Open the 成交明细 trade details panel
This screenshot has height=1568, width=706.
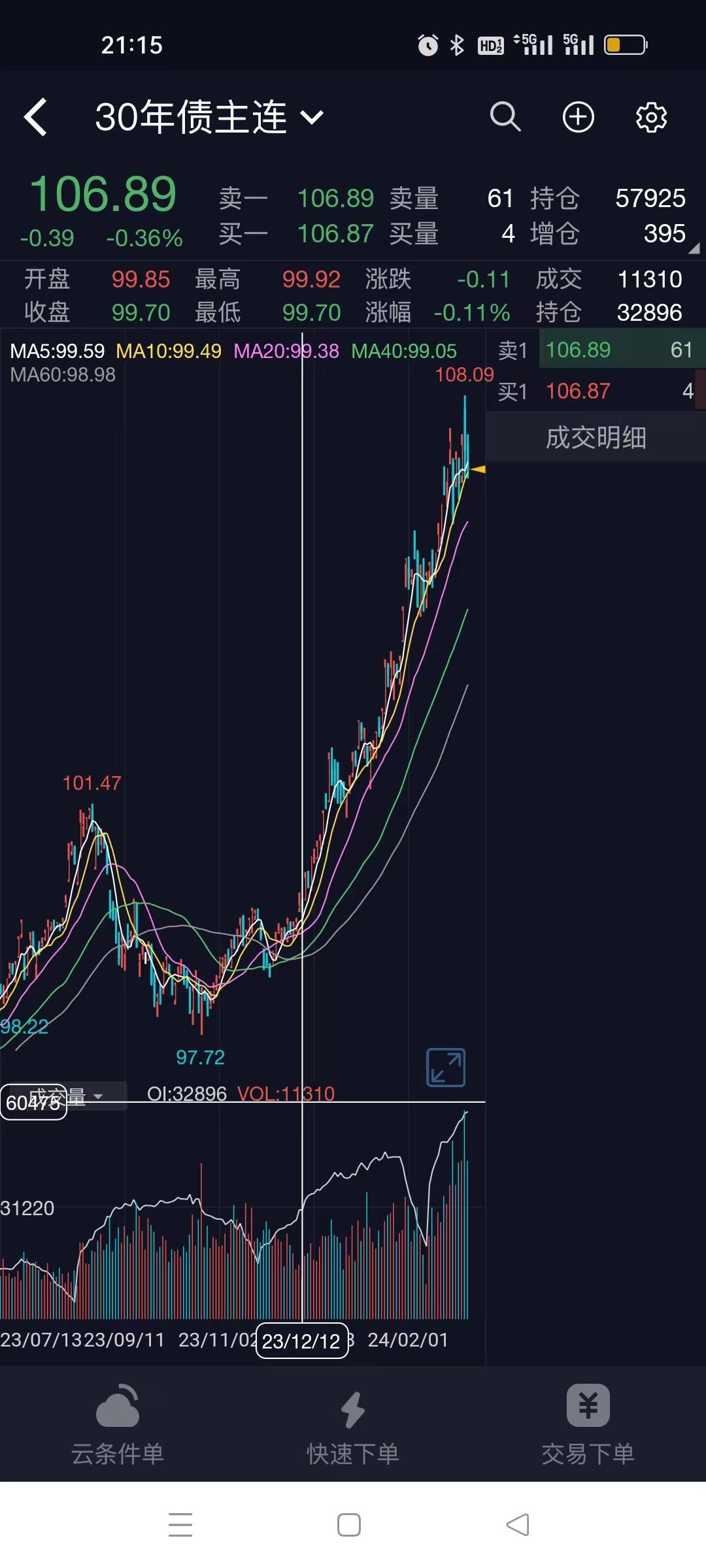point(596,437)
